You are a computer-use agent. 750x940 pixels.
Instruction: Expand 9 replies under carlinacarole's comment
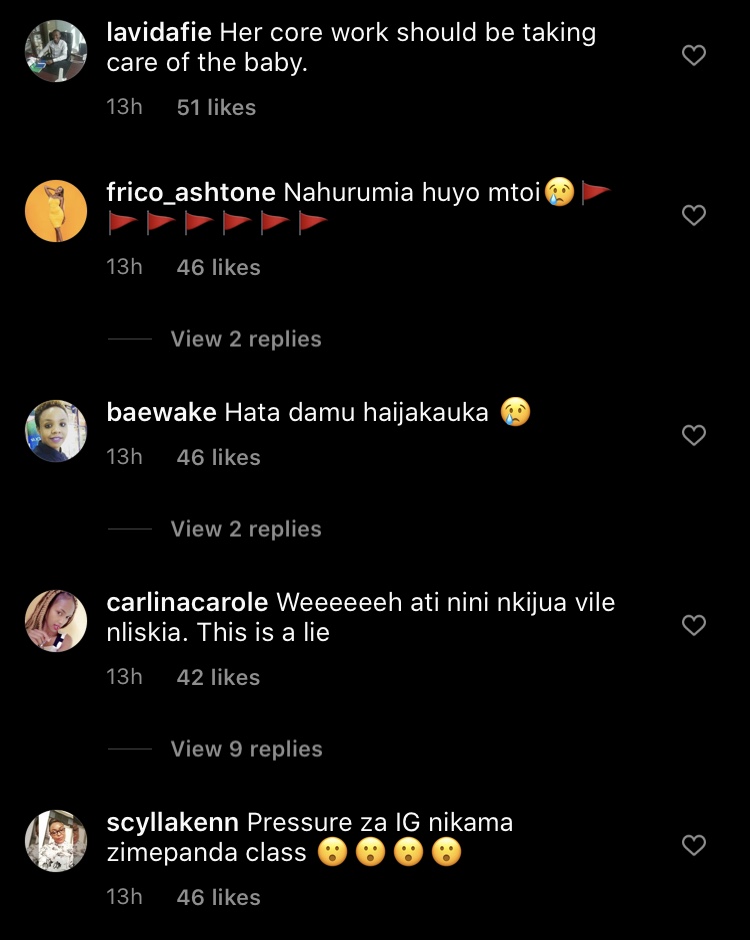coord(246,749)
